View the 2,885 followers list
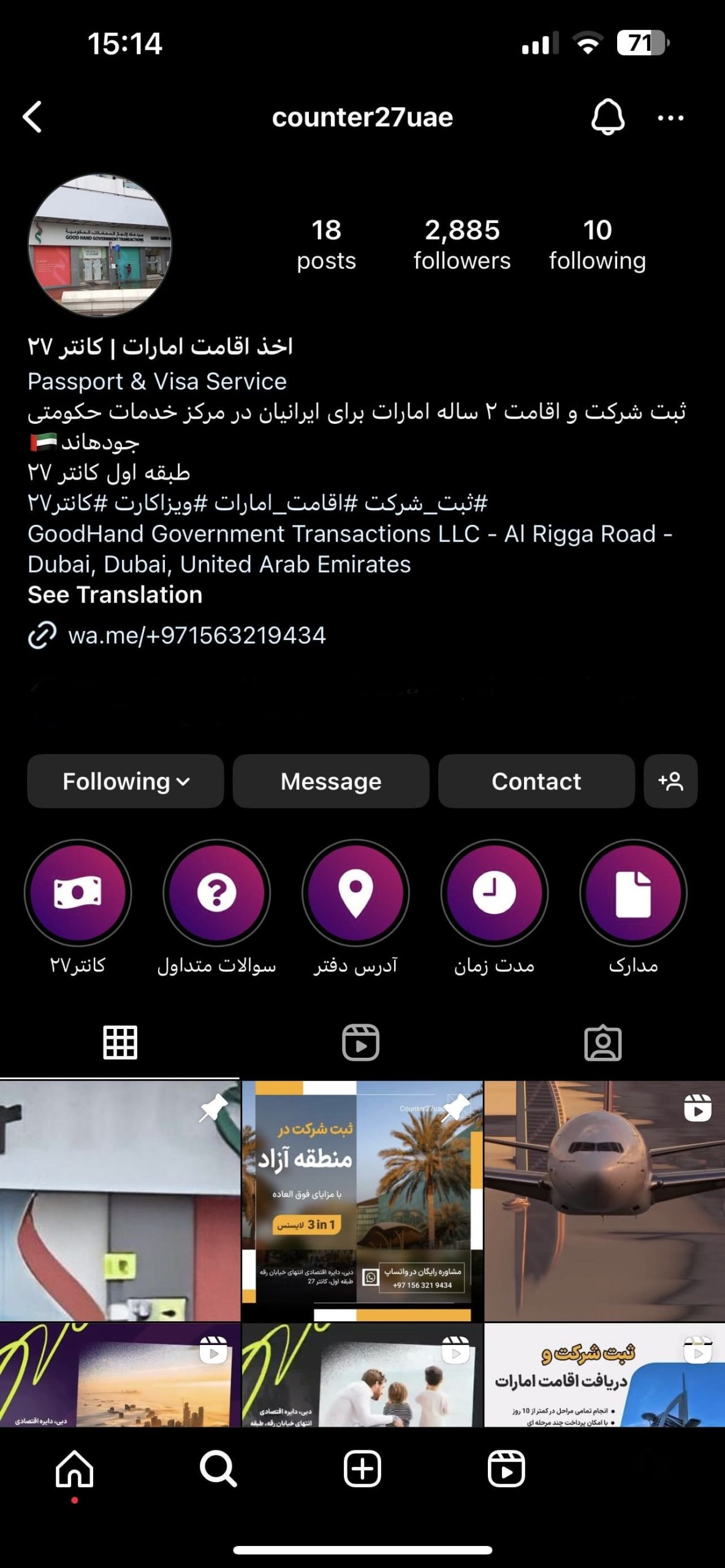 (x=461, y=244)
